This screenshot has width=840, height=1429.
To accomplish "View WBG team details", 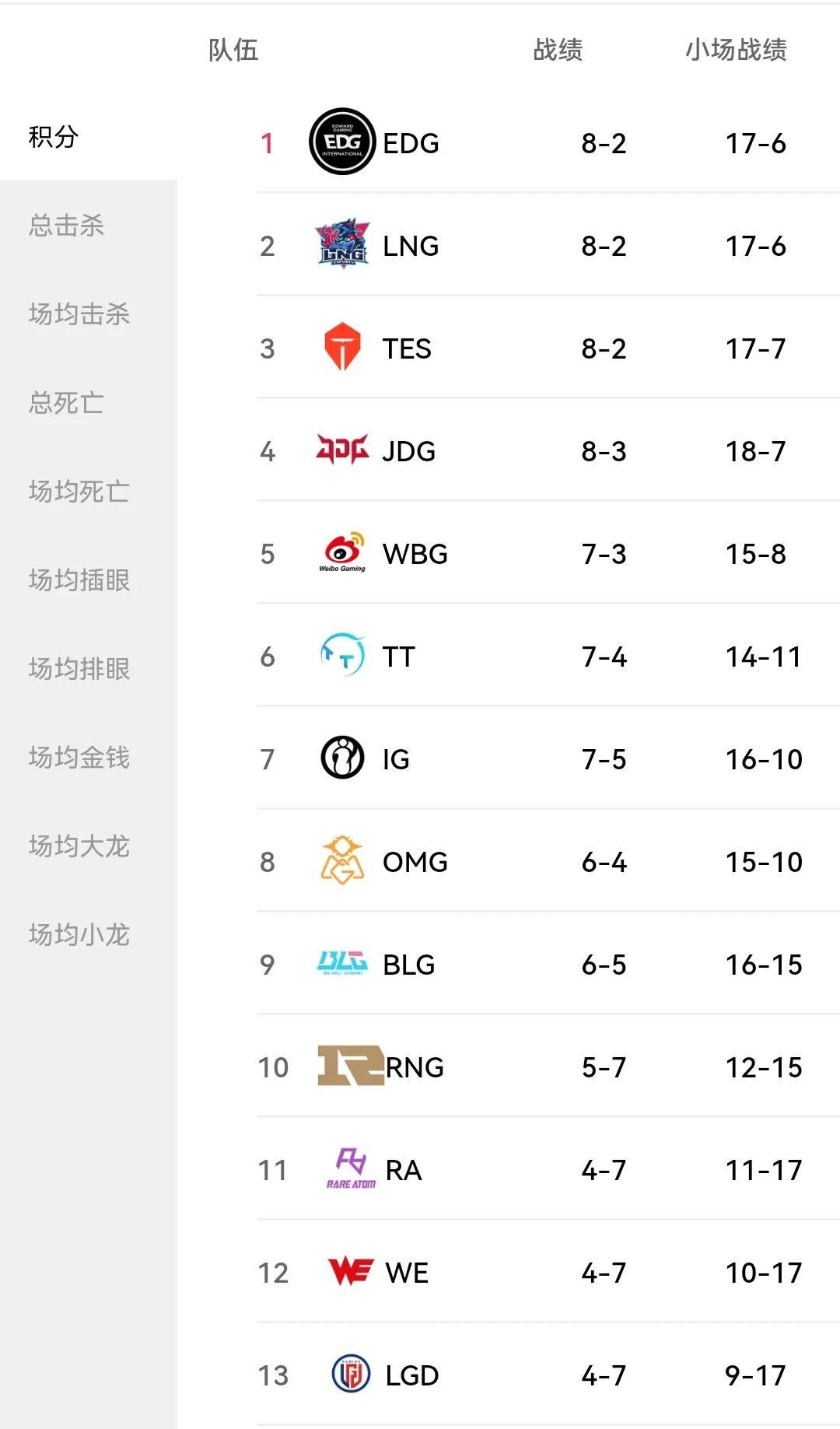I will pyautogui.click(x=415, y=554).
